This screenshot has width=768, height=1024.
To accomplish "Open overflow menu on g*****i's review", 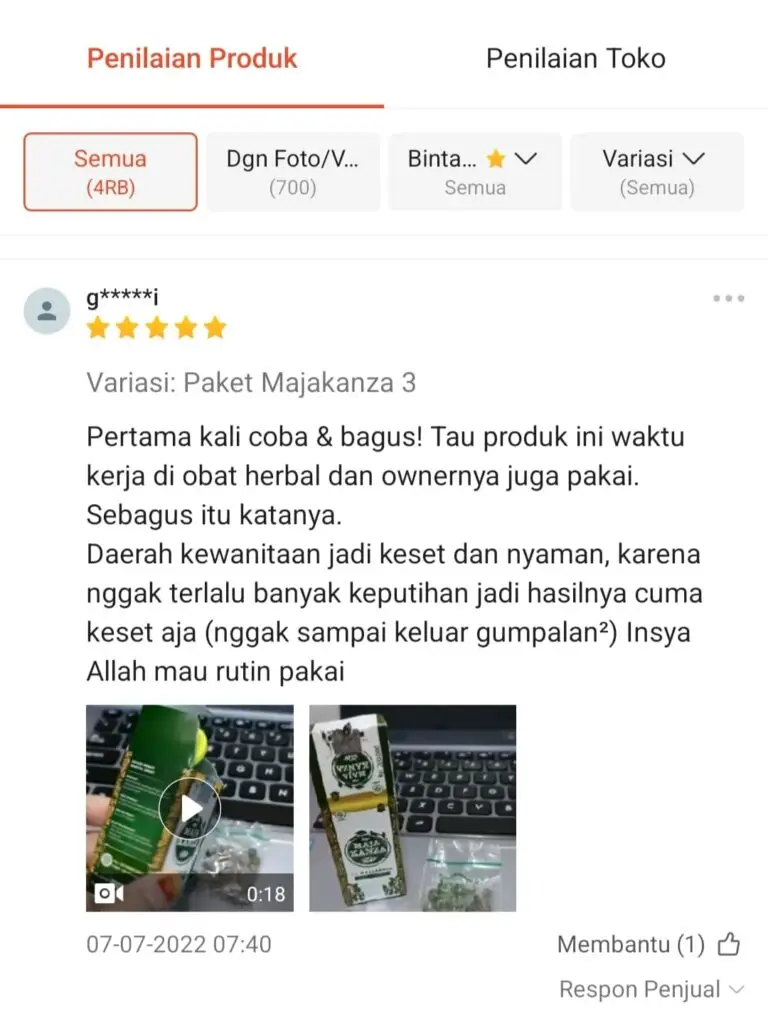I will click(728, 299).
